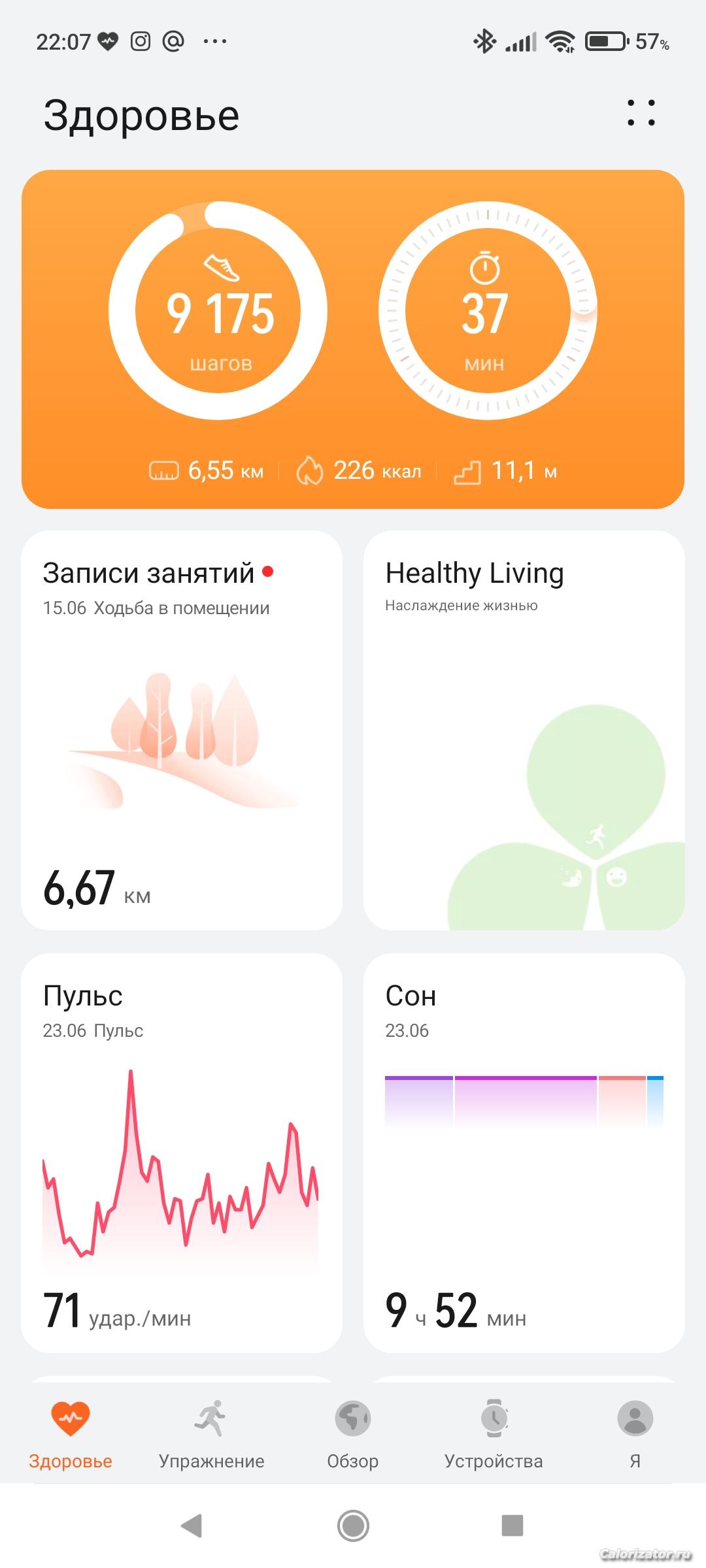This screenshot has height=1568, width=706.
Task: Go to the Обзор tab
Action: [x=353, y=1435]
